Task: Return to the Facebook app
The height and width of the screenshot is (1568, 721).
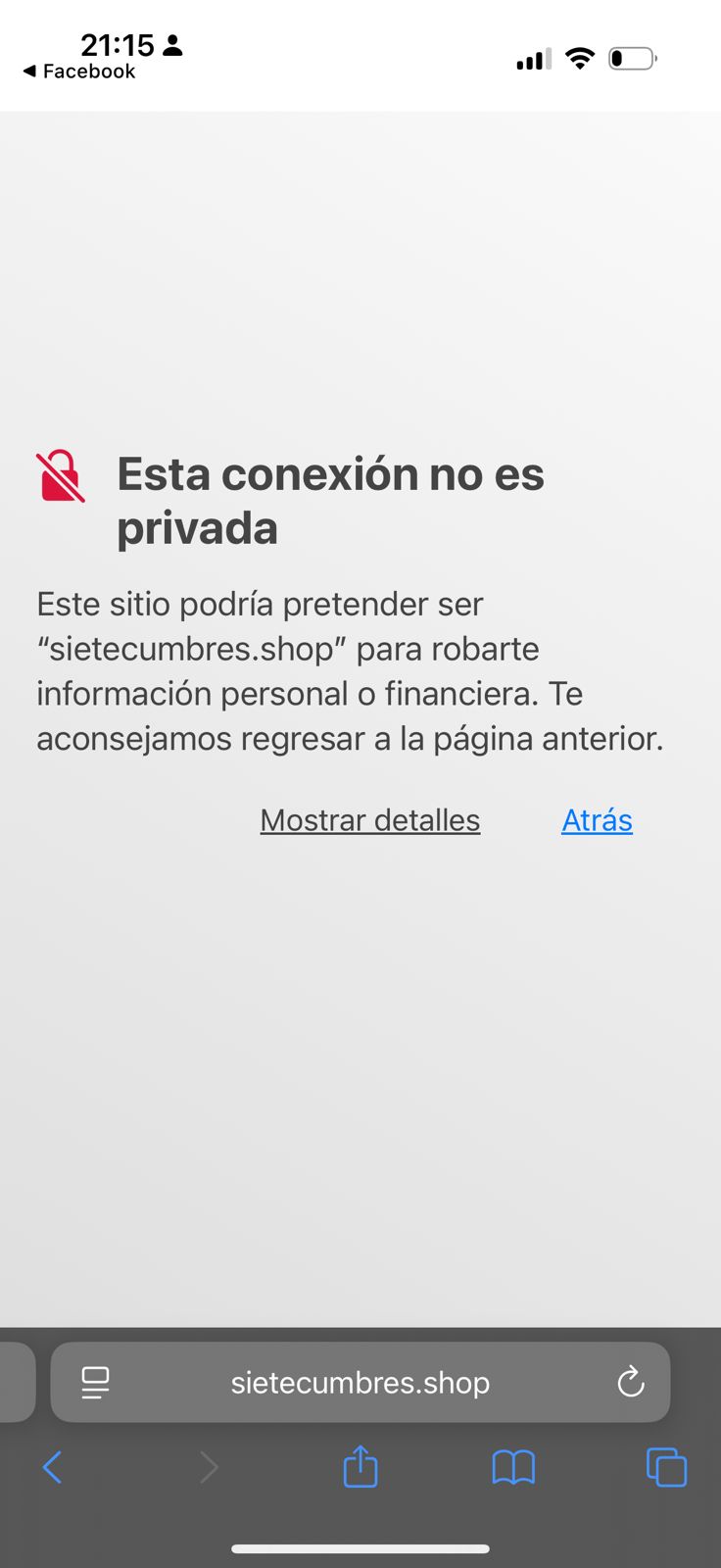Action: pos(78,72)
